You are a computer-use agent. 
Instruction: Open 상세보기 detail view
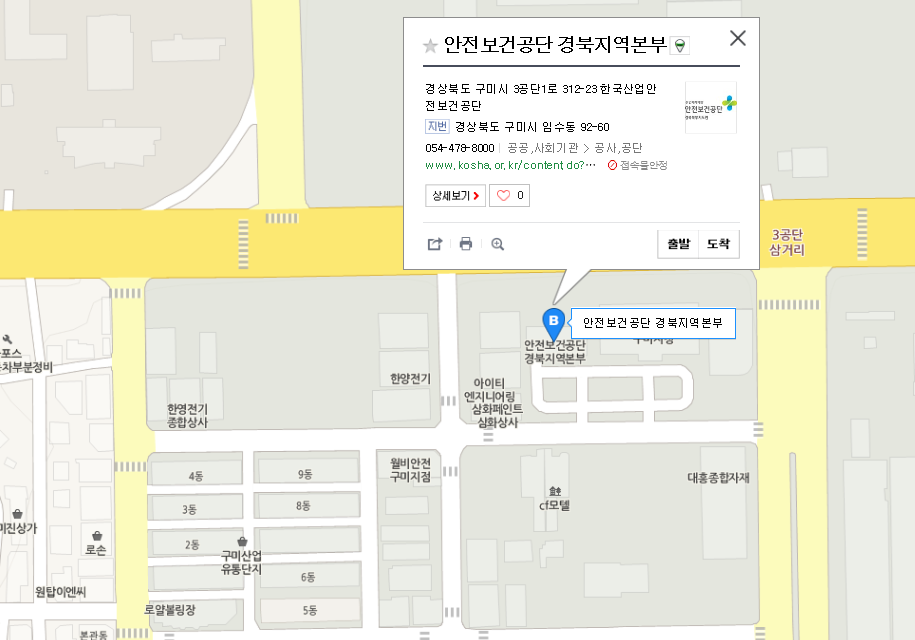pyautogui.click(x=456, y=196)
